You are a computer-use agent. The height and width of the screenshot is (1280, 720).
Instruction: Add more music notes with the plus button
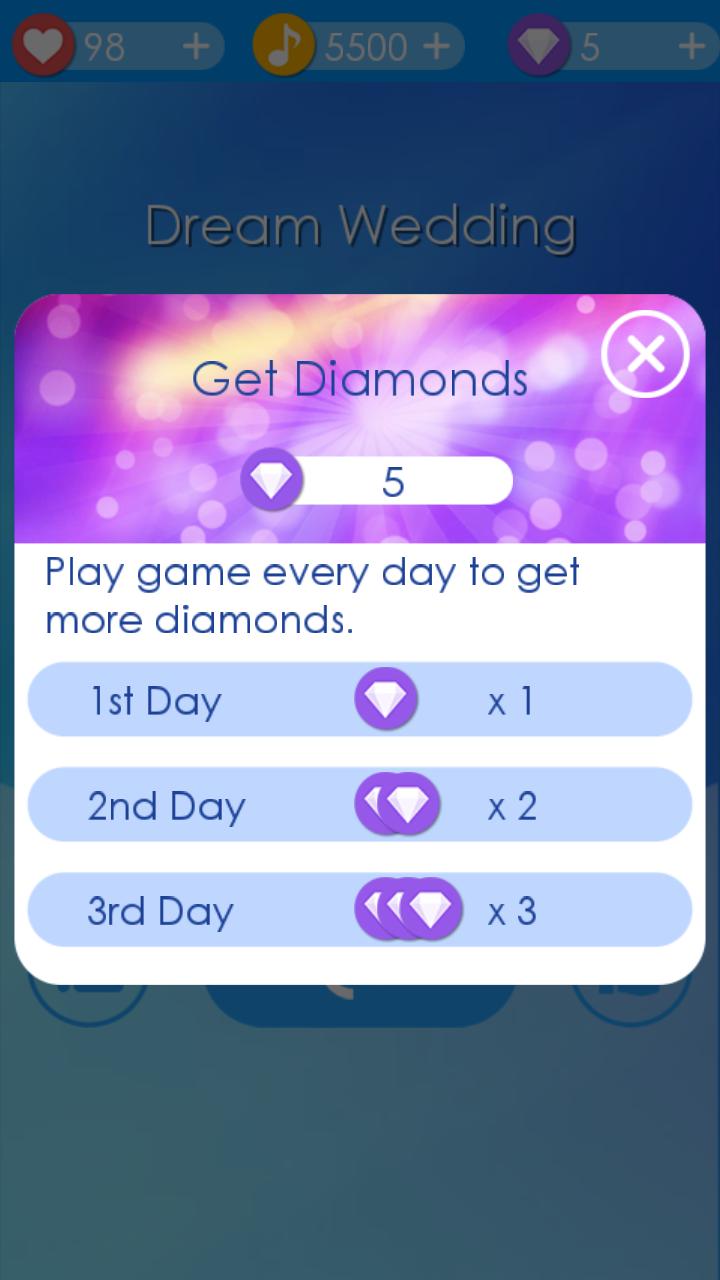(x=436, y=46)
